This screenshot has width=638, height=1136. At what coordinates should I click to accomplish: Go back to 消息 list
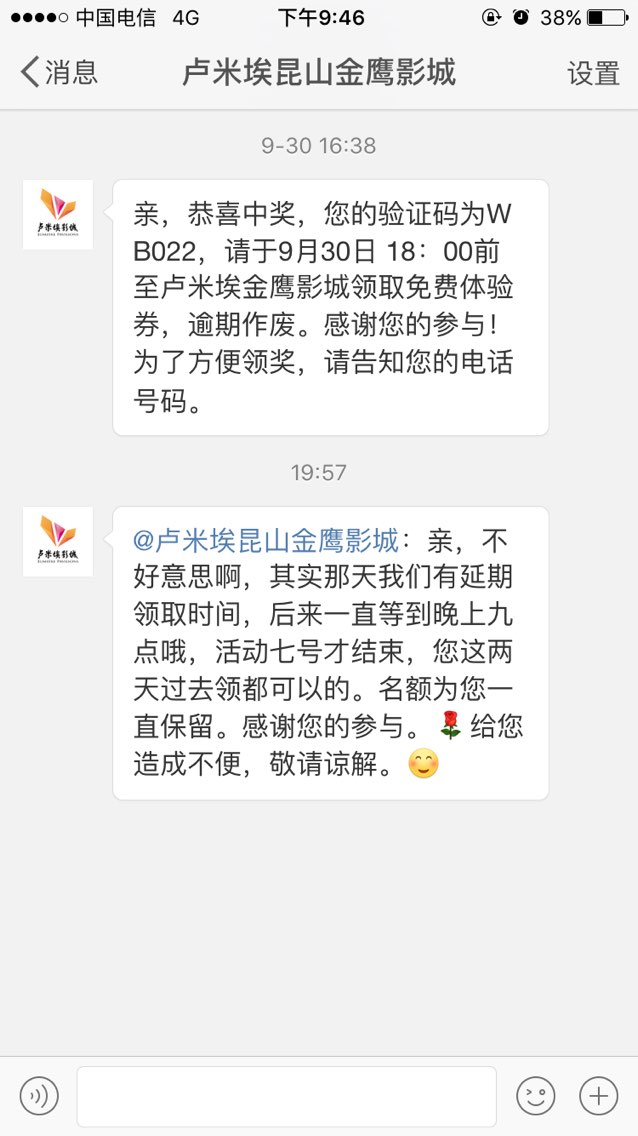tap(59, 73)
